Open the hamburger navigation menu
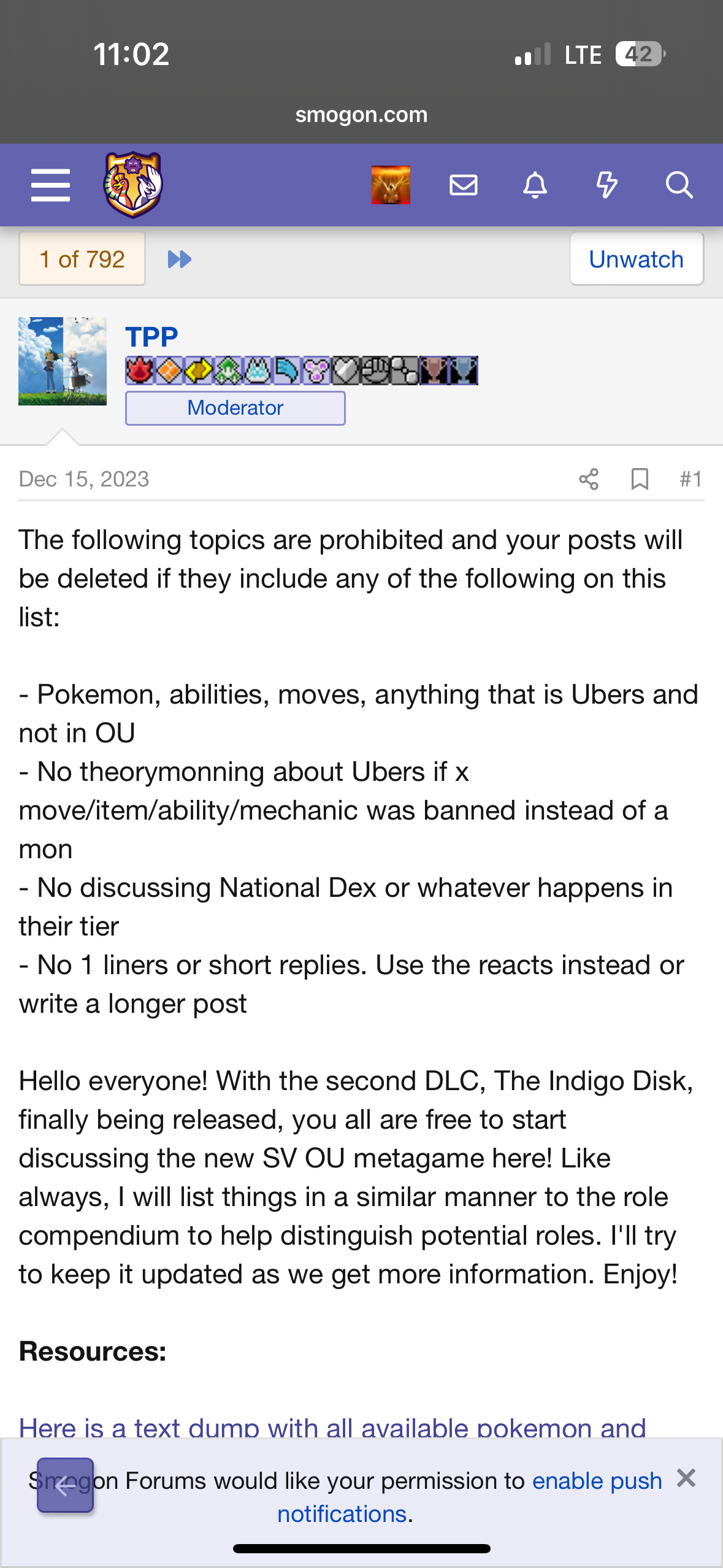The height and width of the screenshot is (1568, 723). 50,185
